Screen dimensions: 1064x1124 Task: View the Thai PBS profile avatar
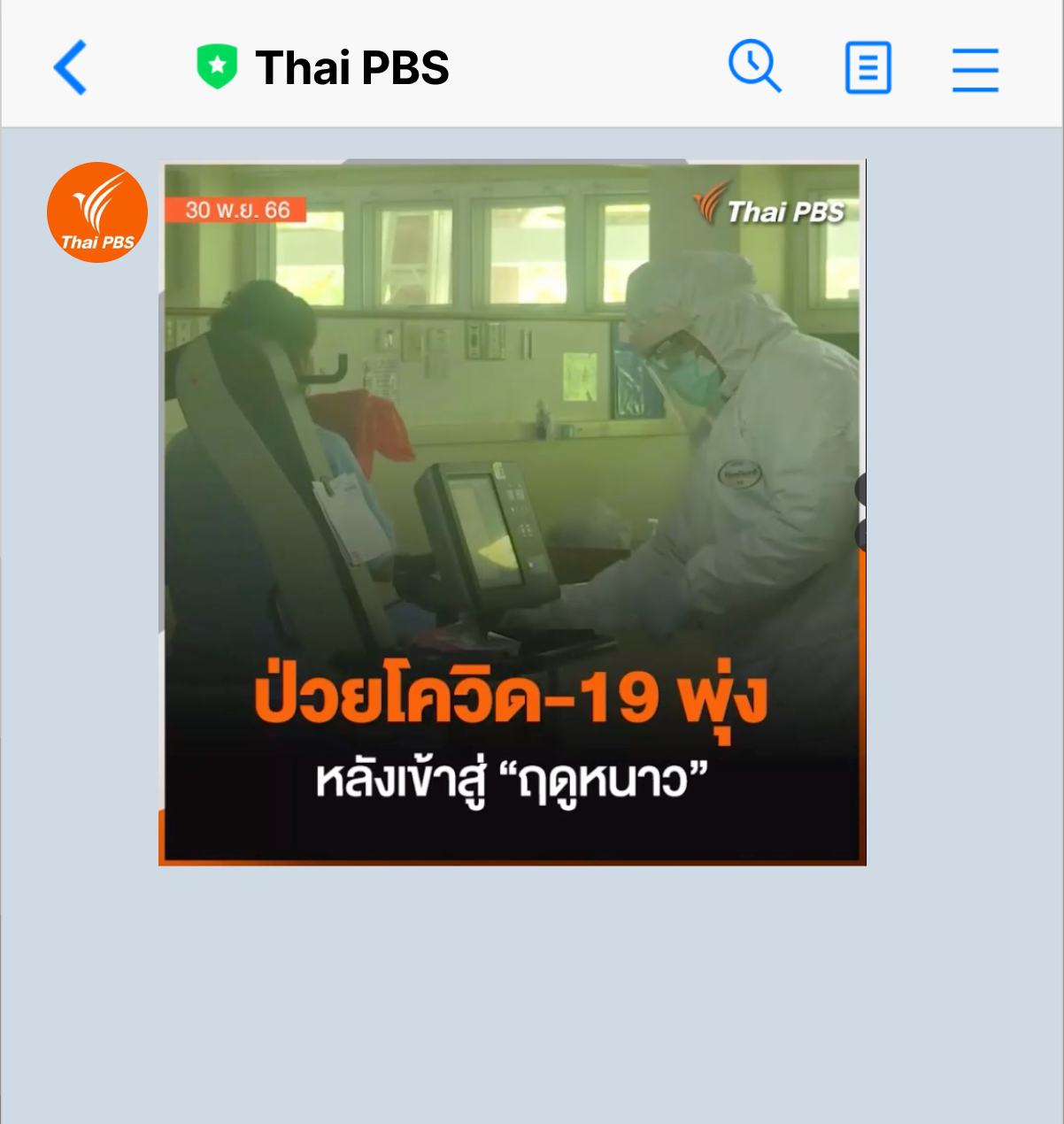pos(97,212)
